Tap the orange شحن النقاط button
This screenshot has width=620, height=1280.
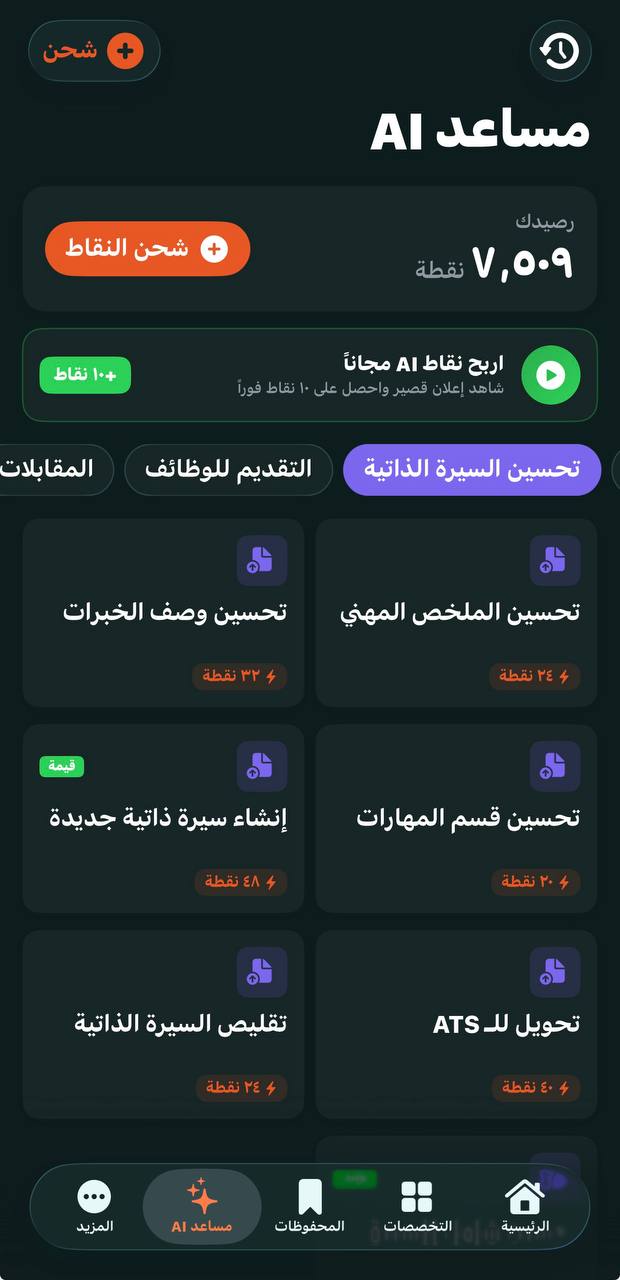click(x=147, y=249)
